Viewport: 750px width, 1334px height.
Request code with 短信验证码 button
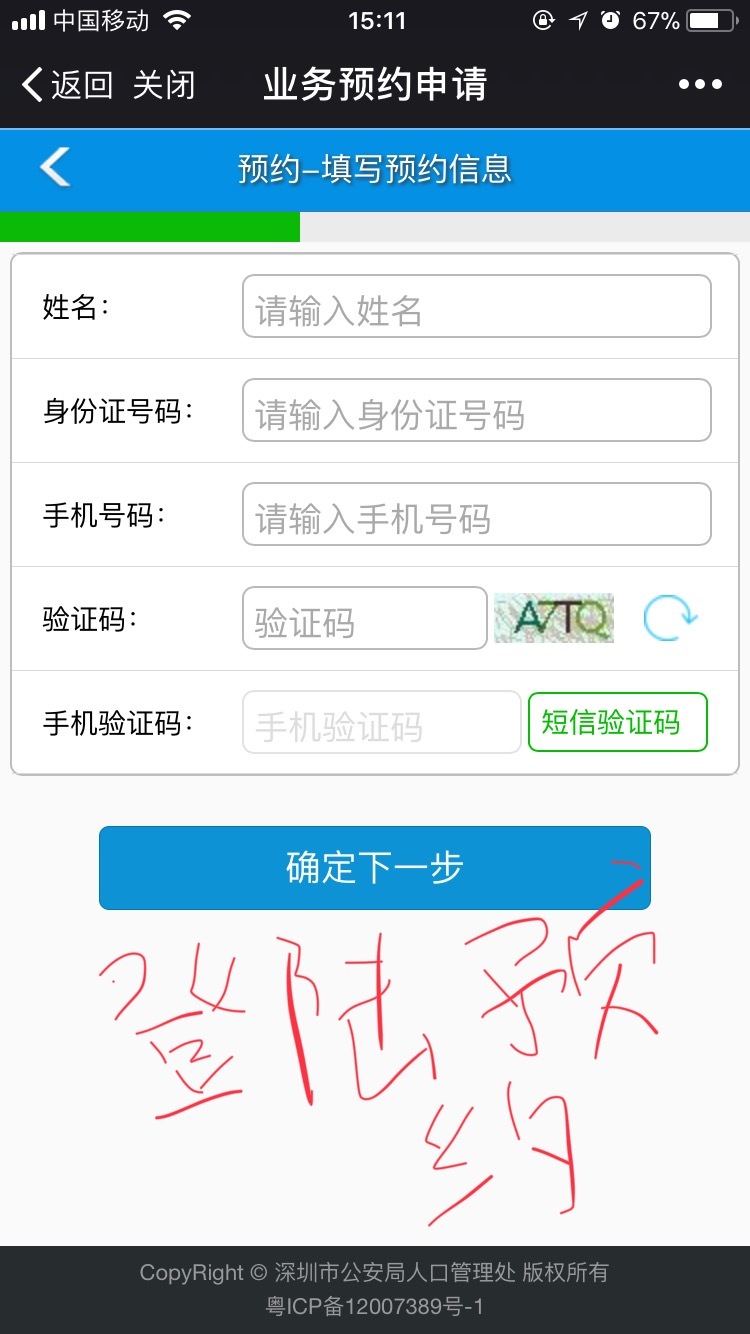(x=618, y=722)
